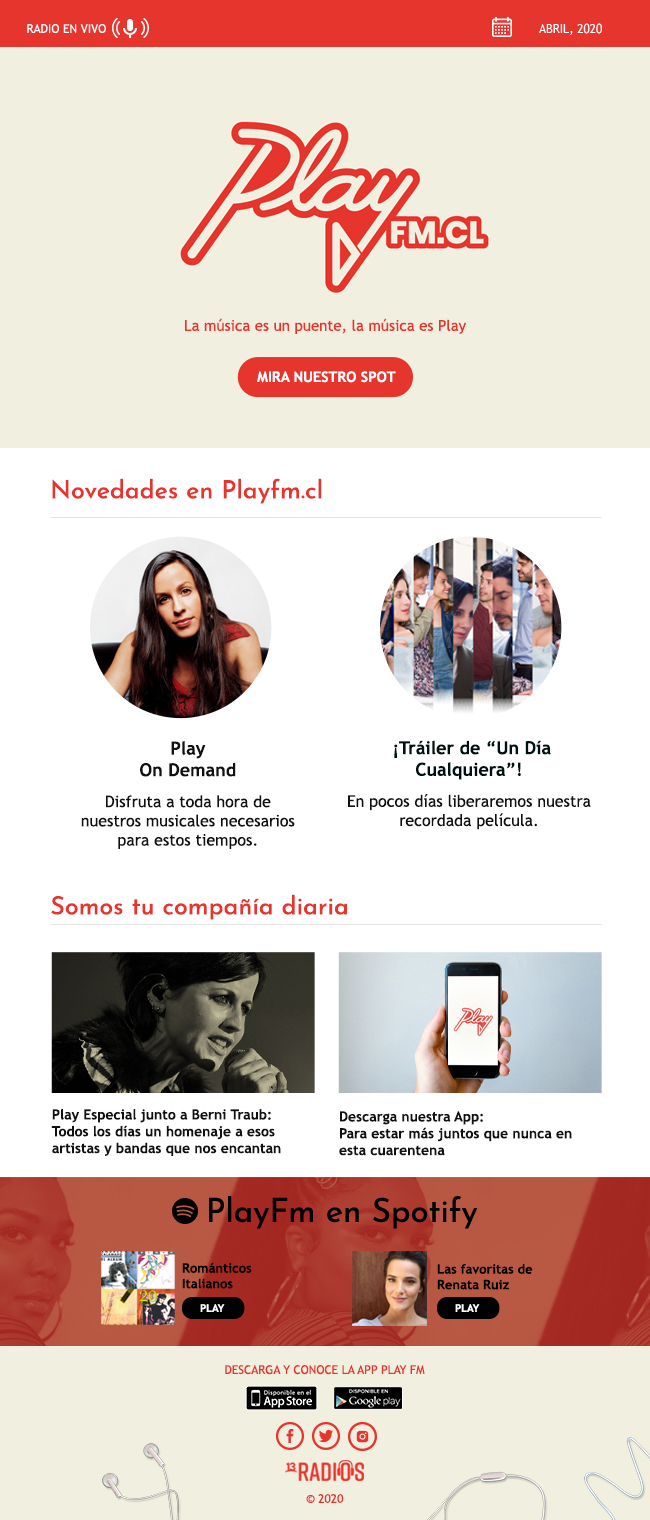The height and width of the screenshot is (1520, 650).
Task: Get the app on the App Store
Action: [x=281, y=1398]
